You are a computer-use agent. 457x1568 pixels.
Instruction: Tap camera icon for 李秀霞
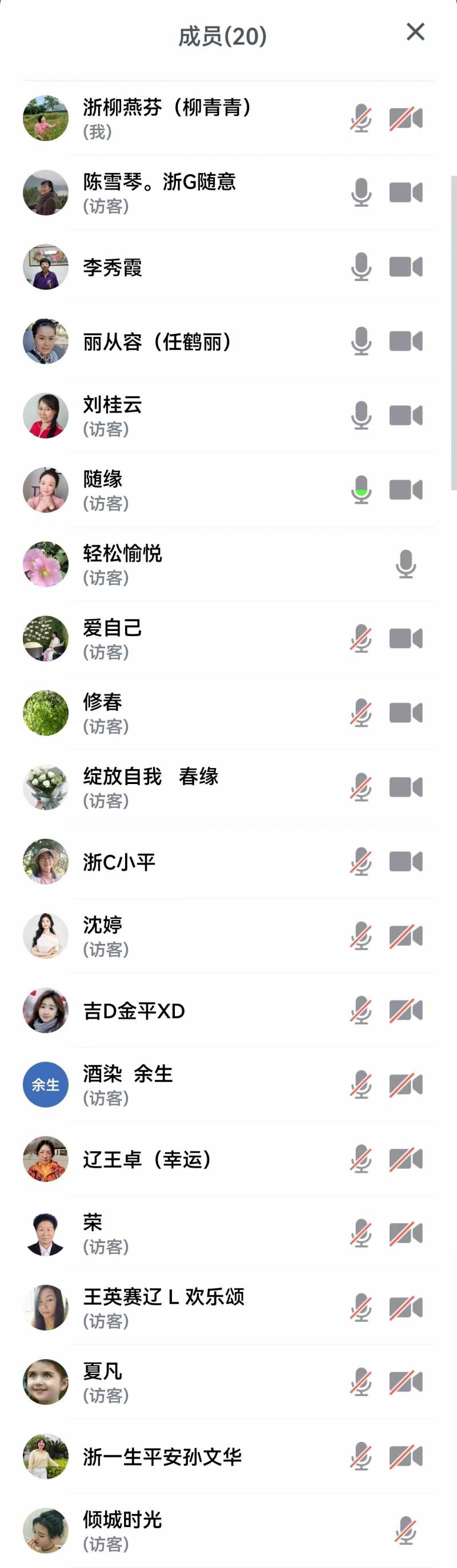406,267
